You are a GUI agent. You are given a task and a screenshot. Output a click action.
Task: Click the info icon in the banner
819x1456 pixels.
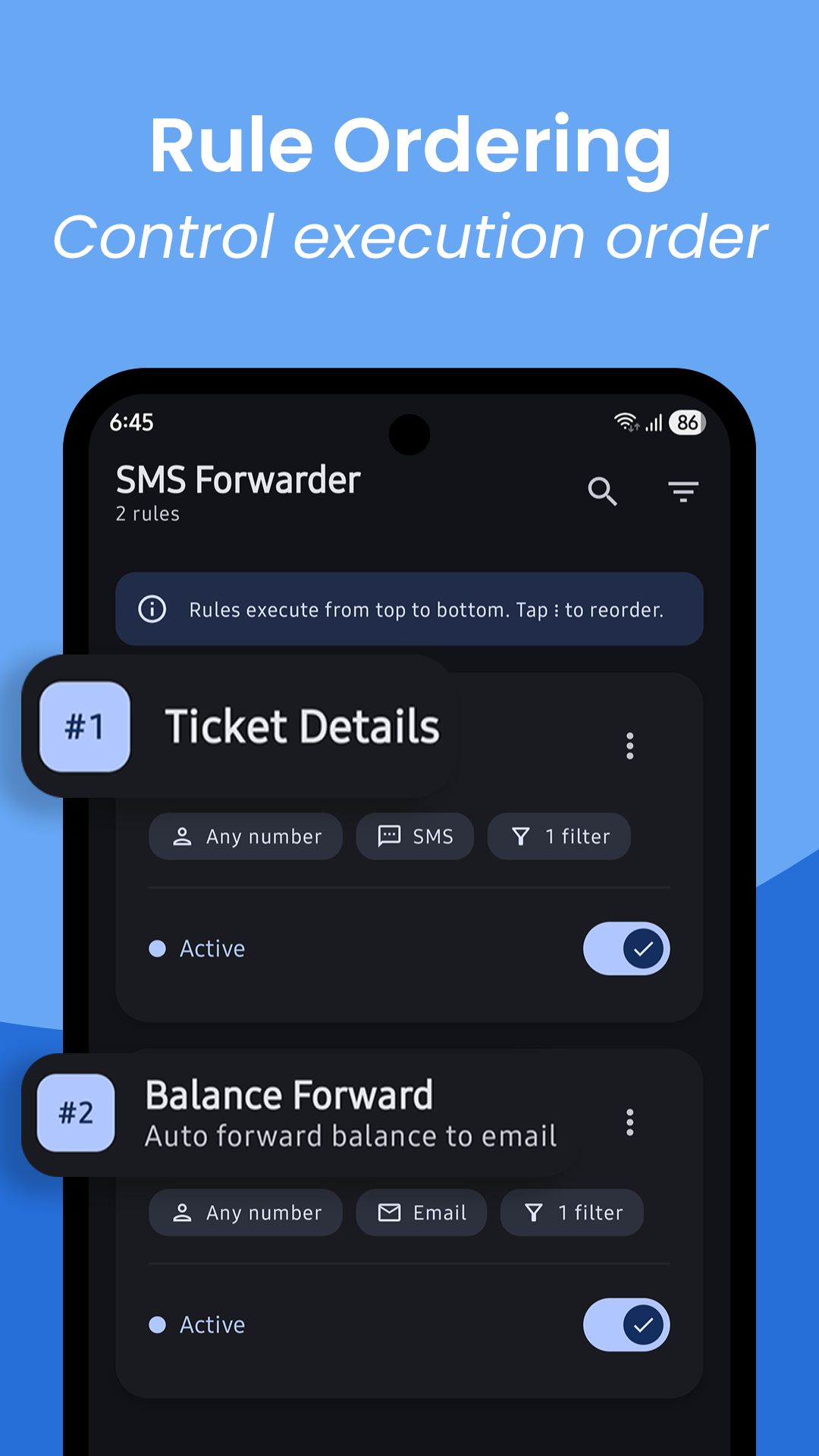(x=152, y=609)
